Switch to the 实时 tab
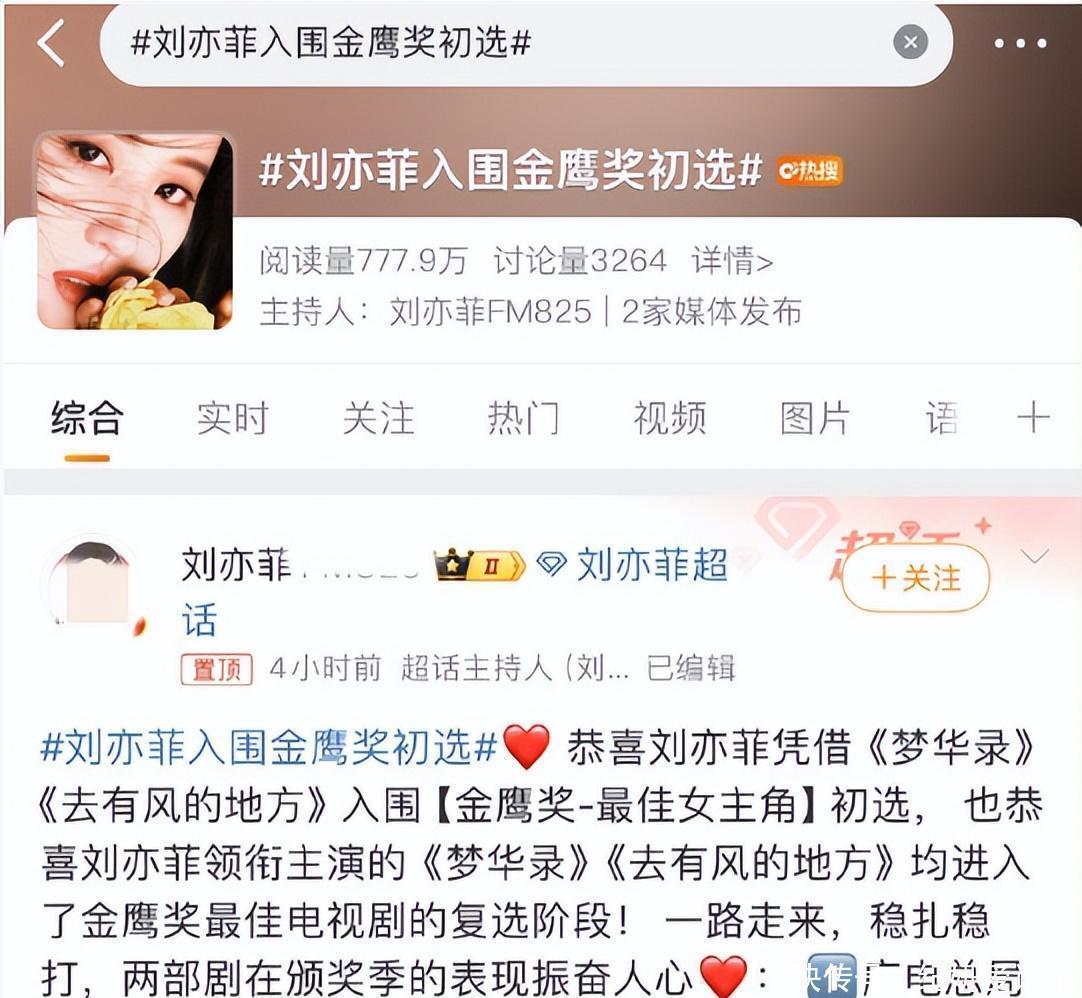1082x998 pixels. click(x=232, y=418)
